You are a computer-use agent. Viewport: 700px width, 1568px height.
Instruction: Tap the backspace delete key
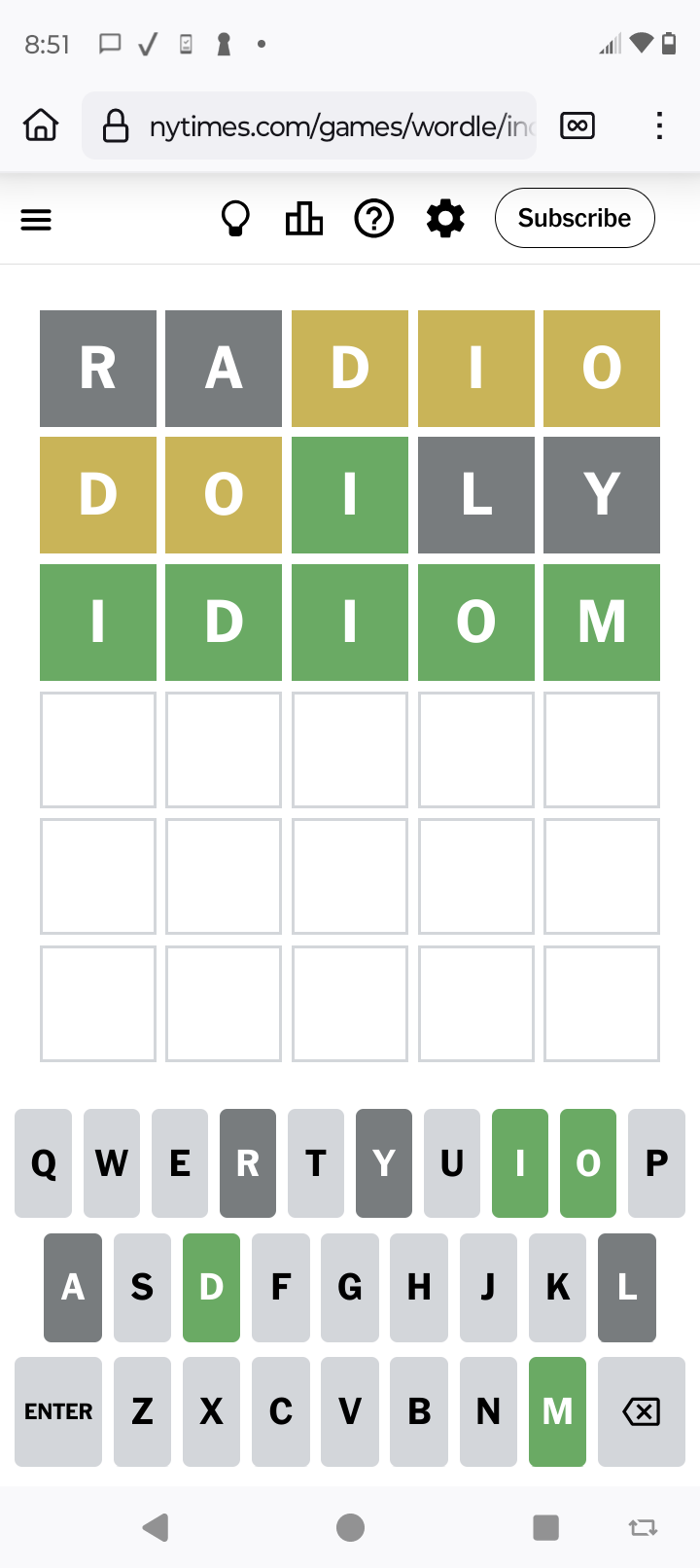642,1411
